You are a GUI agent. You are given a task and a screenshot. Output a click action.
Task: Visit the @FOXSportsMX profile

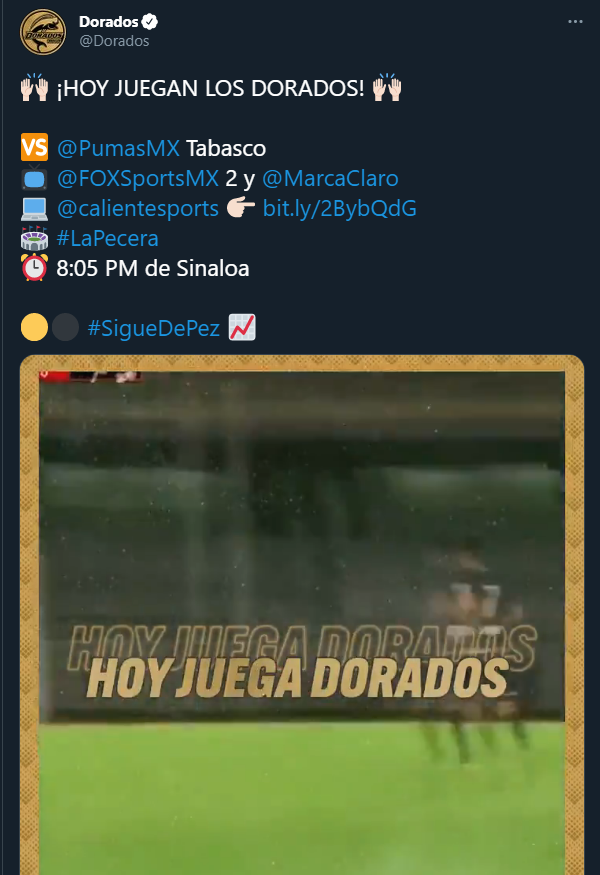(x=138, y=179)
